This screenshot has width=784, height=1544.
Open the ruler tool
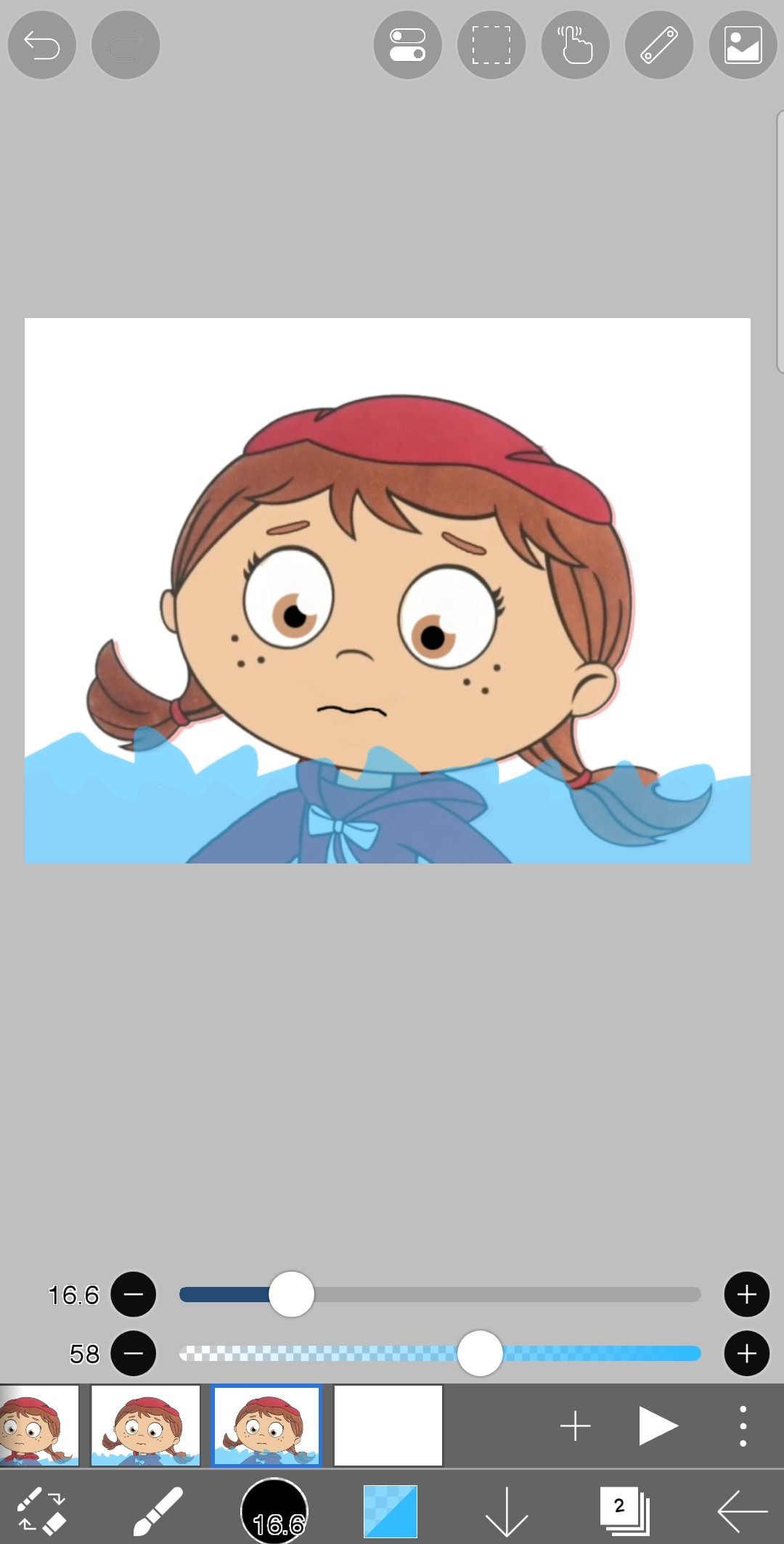[659, 45]
